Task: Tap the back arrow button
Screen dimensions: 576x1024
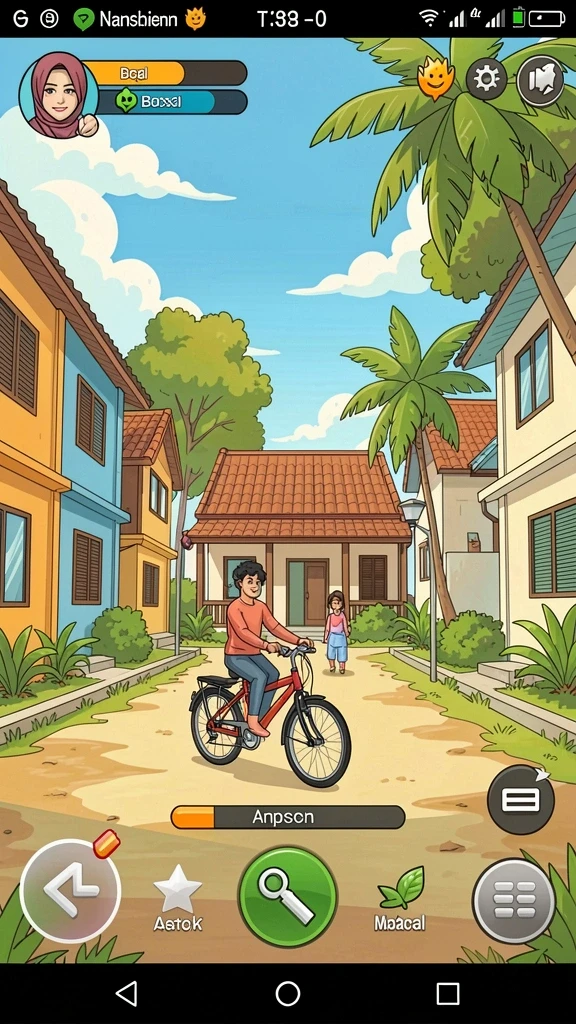Action: click(70, 891)
